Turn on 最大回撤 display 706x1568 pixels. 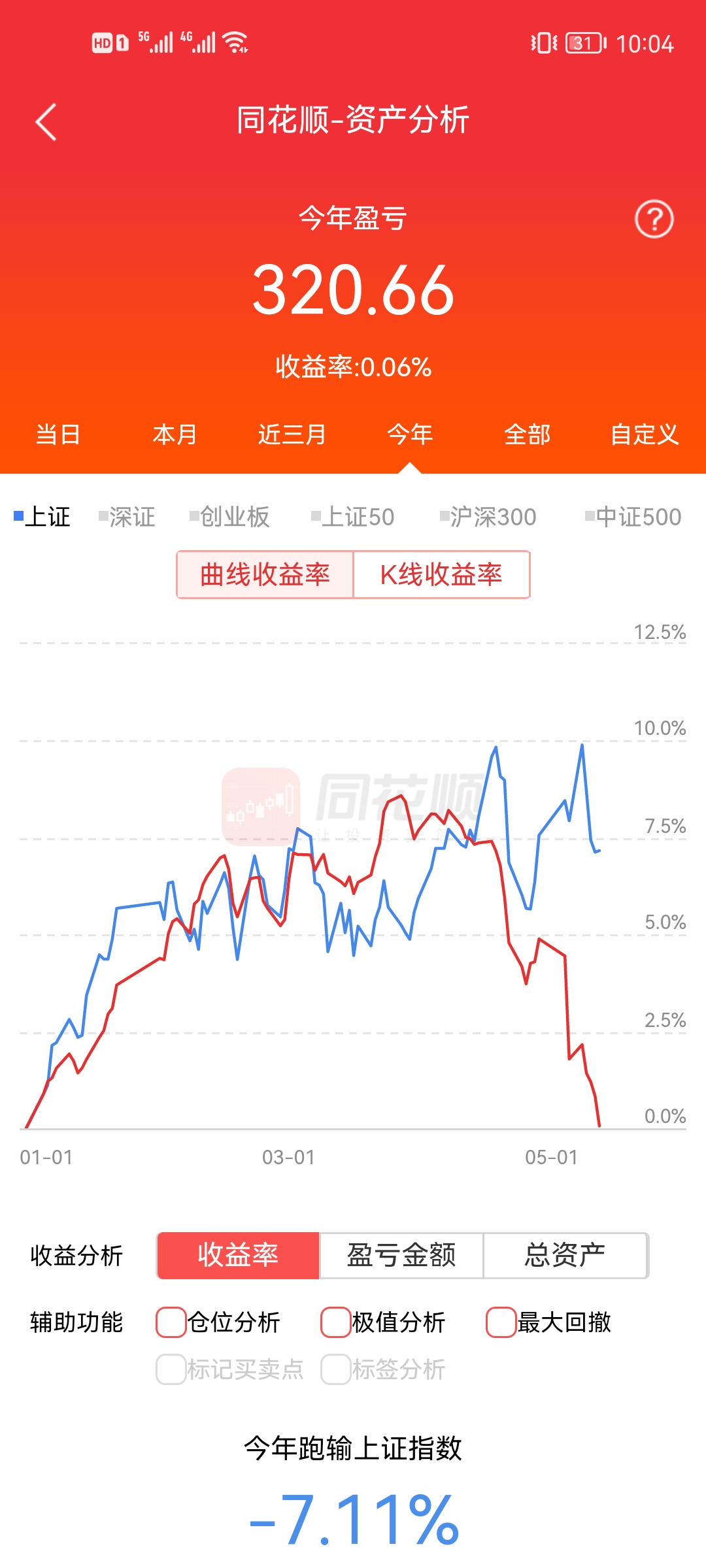(501, 1322)
